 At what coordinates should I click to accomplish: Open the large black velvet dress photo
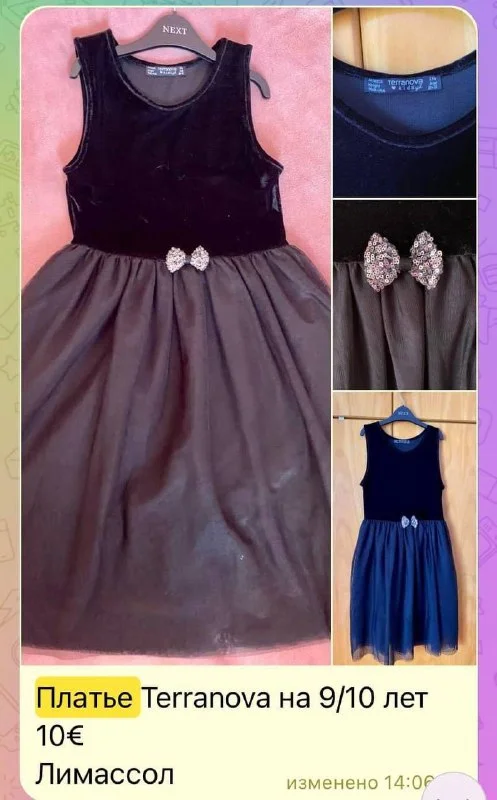[x=176, y=336]
